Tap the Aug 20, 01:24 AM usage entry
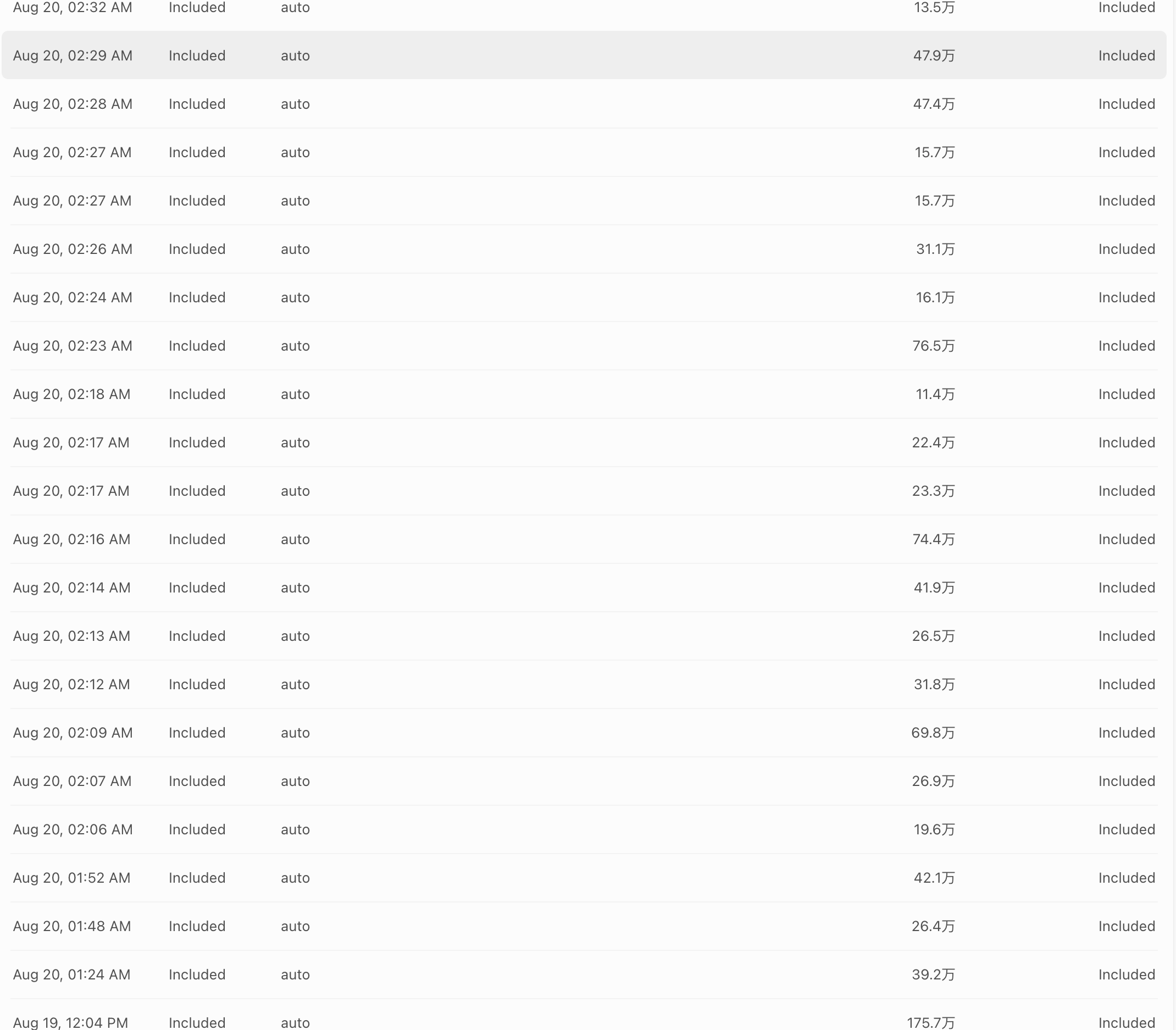 click(584, 974)
